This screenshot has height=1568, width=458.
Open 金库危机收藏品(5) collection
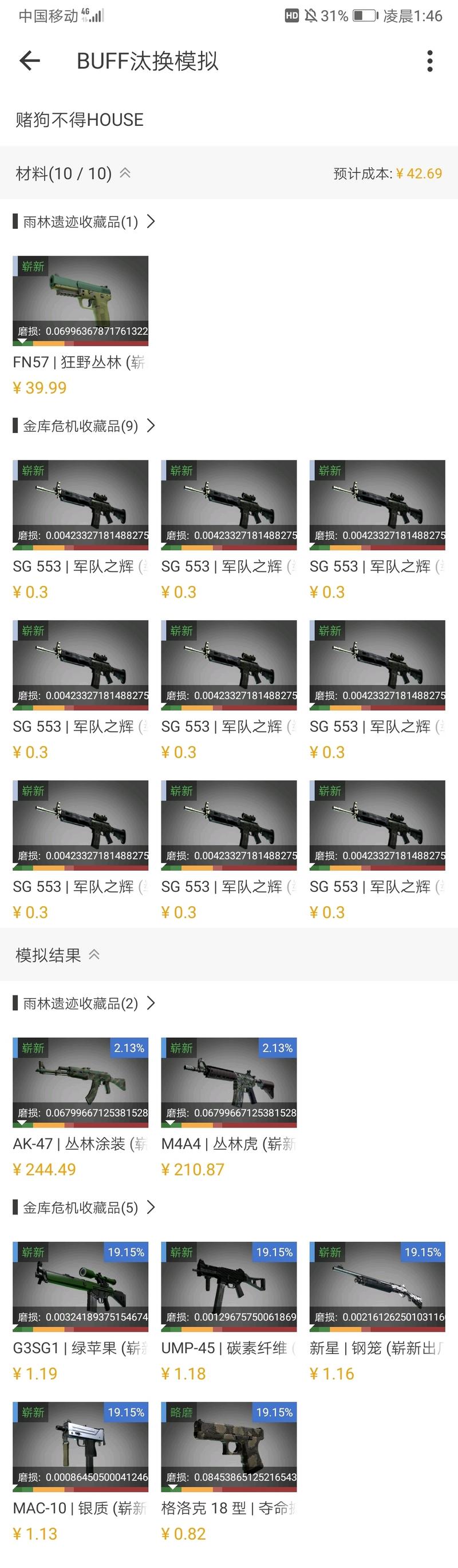tap(84, 1207)
